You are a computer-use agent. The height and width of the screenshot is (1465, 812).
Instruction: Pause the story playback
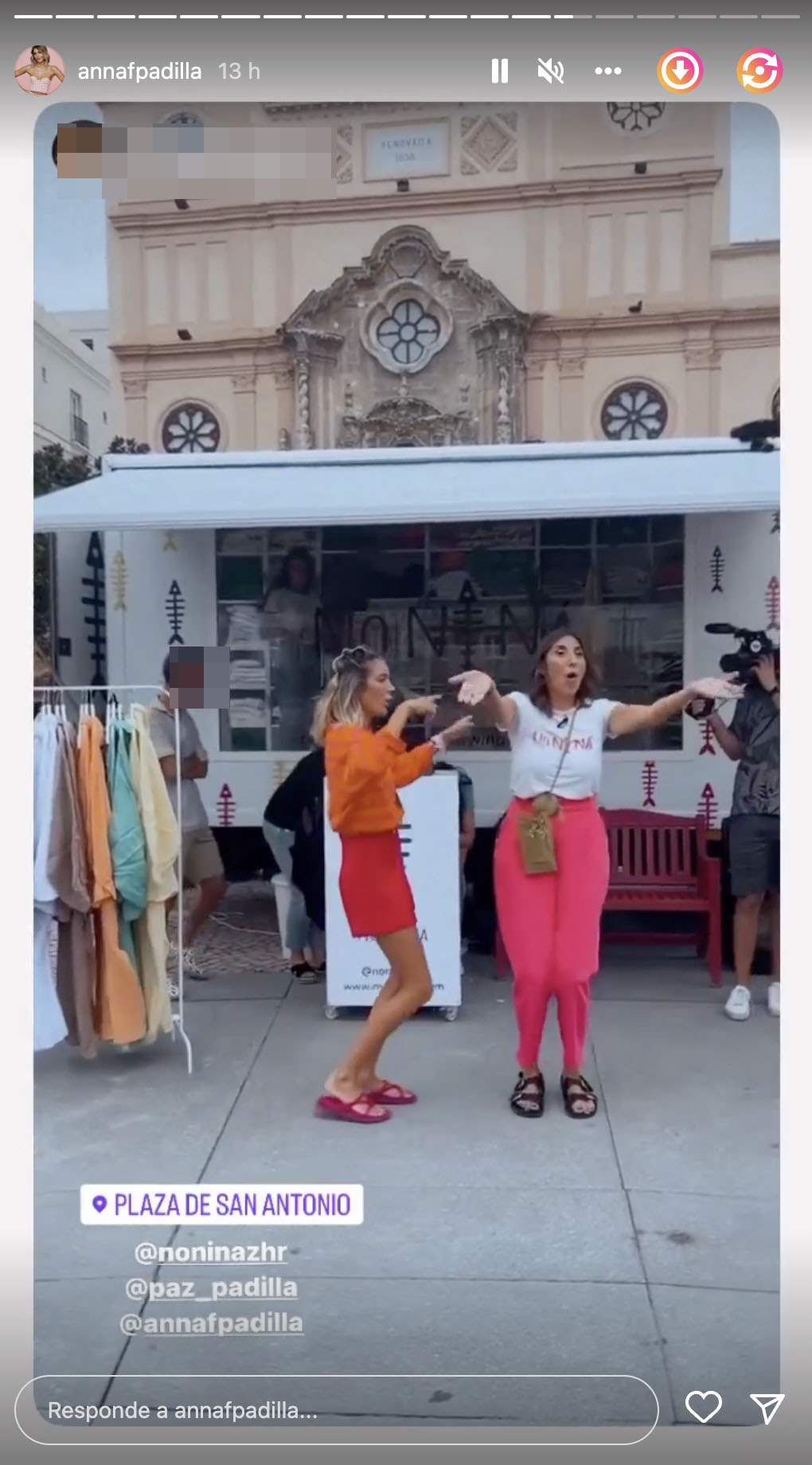[x=499, y=72]
